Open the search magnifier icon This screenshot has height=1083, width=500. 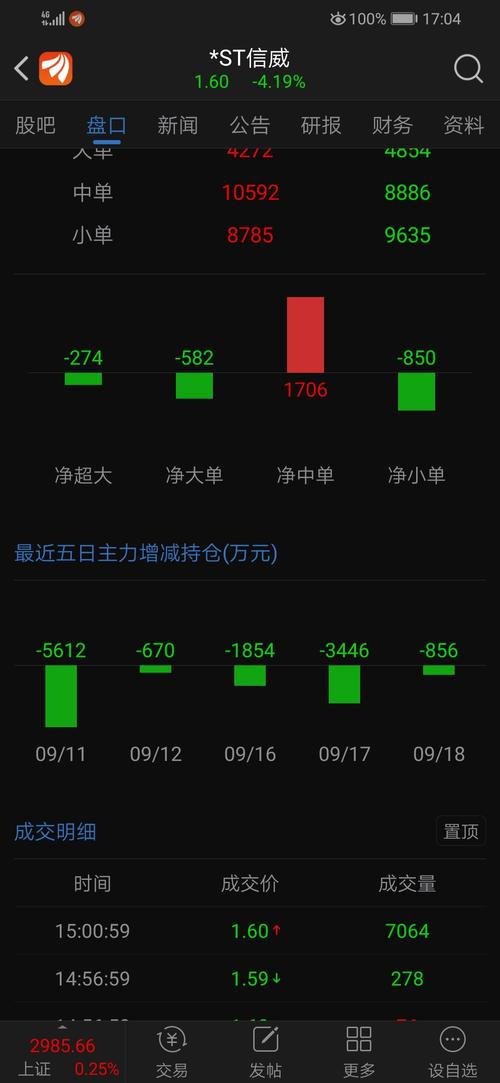tap(468, 69)
